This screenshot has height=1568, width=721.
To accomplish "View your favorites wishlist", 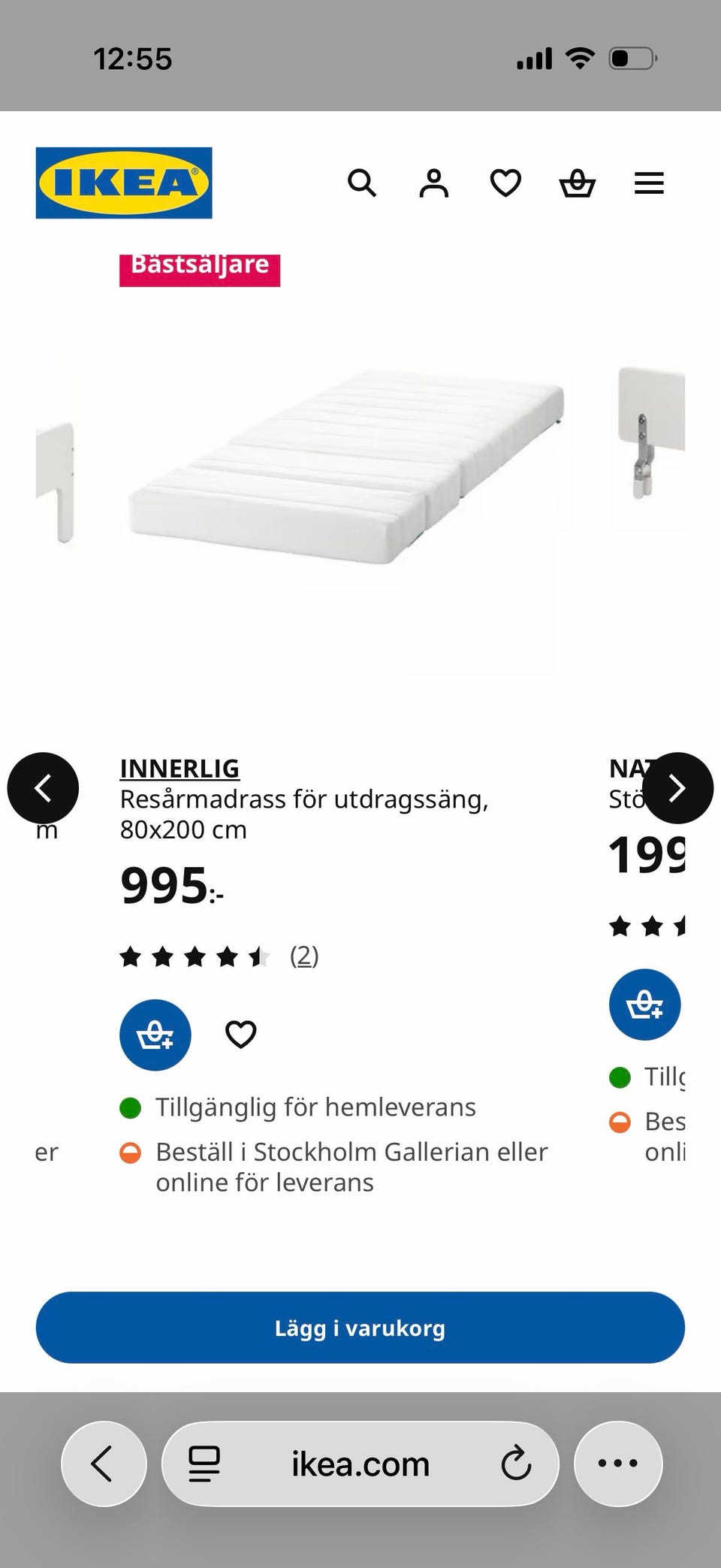I will (x=505, y=183).
